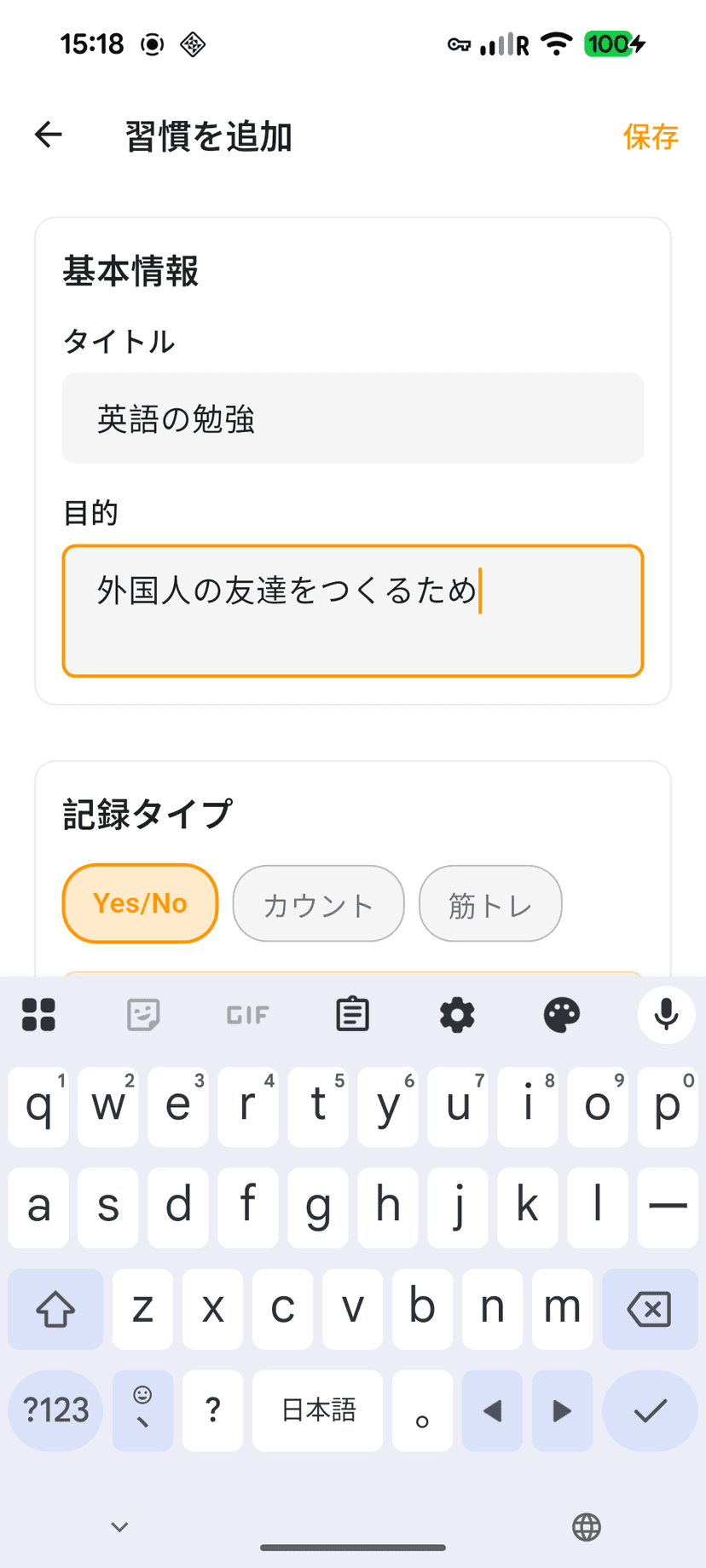Go back with the arrow at top left
The height and width of the screenshot is (1568, 706).
pyautogui.click(x=48, y=135)
